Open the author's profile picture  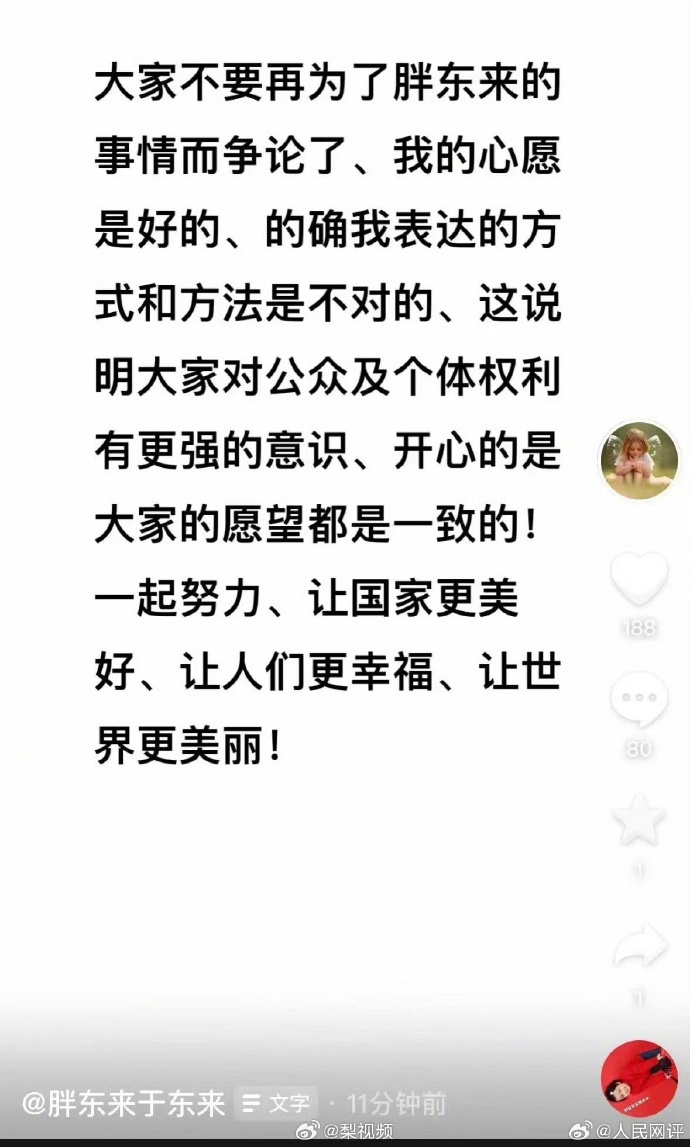coord(638,461)
